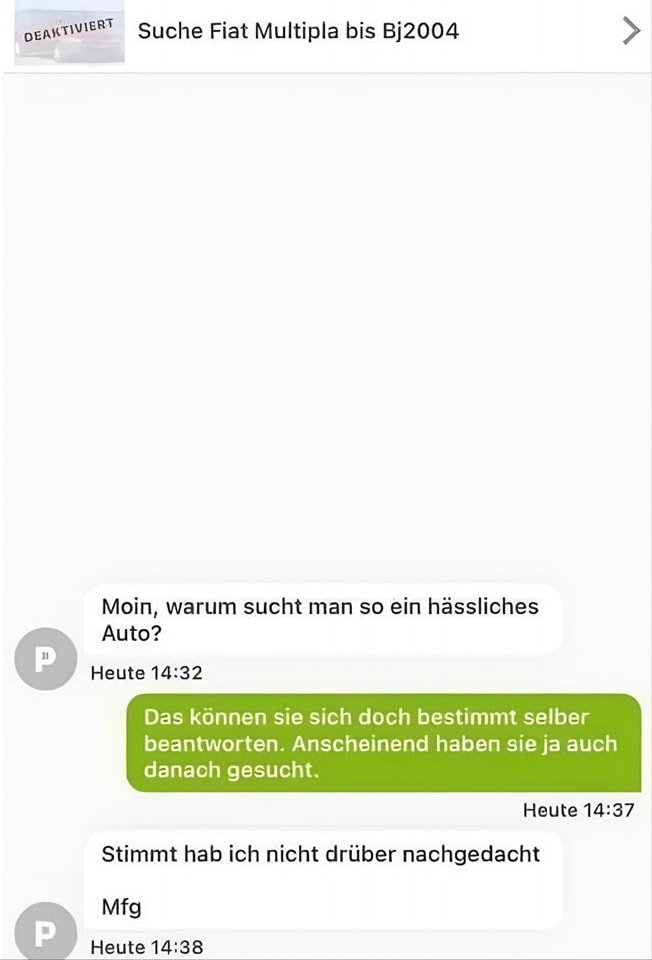Open the deactivated ad thumbnail image
The image size is (652, 960).
(x=70, y=34)
